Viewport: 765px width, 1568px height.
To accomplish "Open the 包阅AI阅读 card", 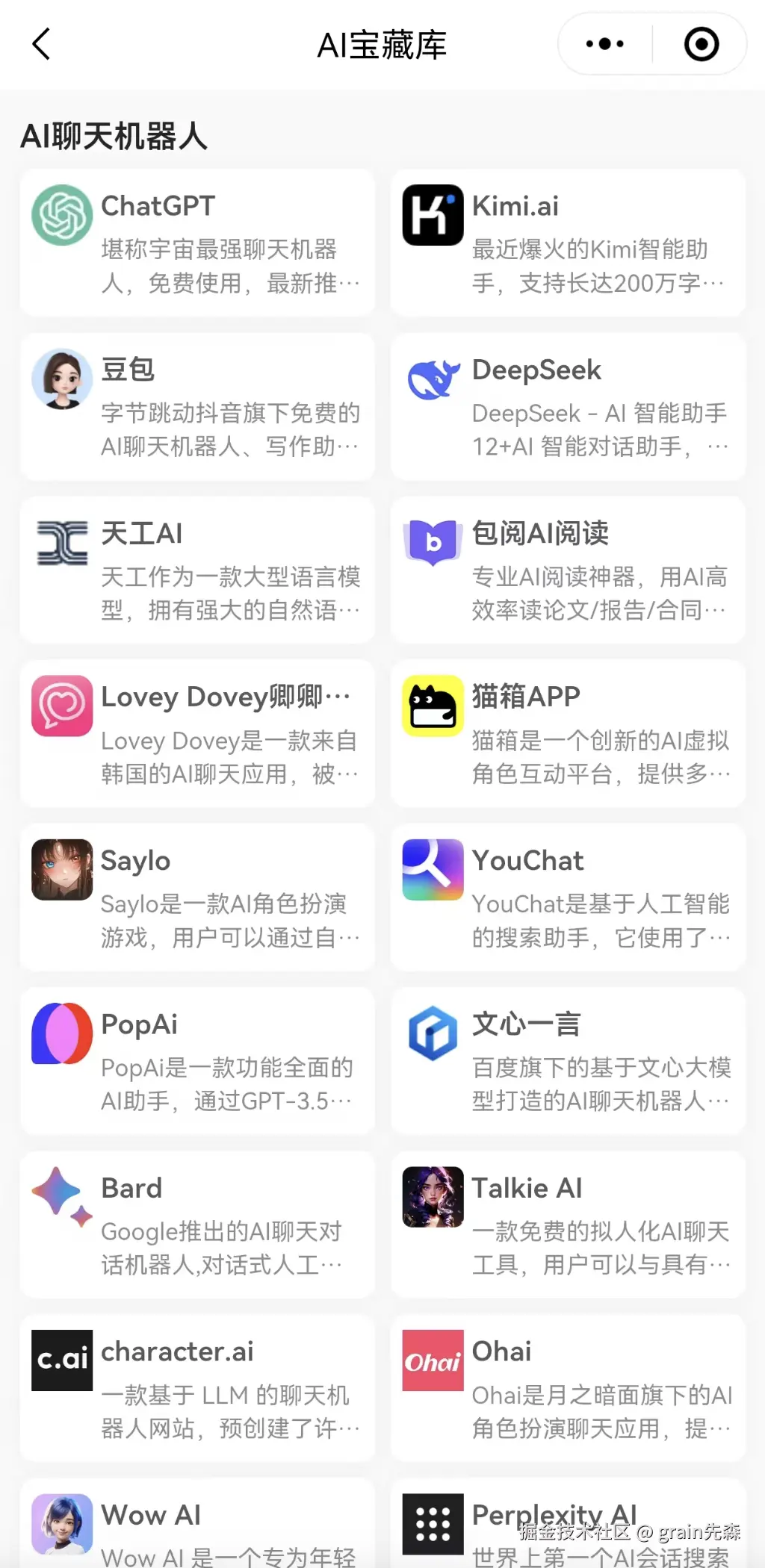I will [x=568, y=570].
